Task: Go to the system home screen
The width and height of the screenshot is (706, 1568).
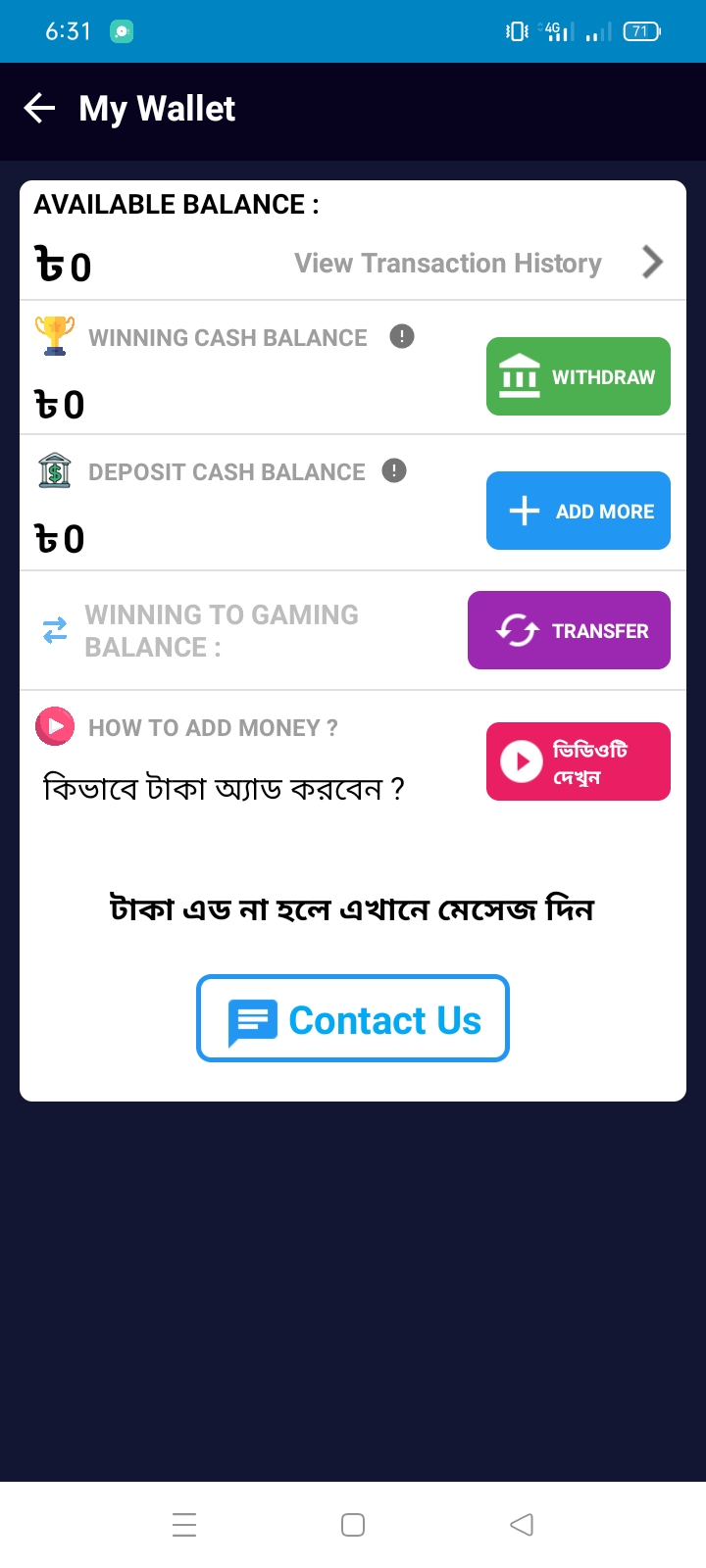Action: tap(353, 1525)
